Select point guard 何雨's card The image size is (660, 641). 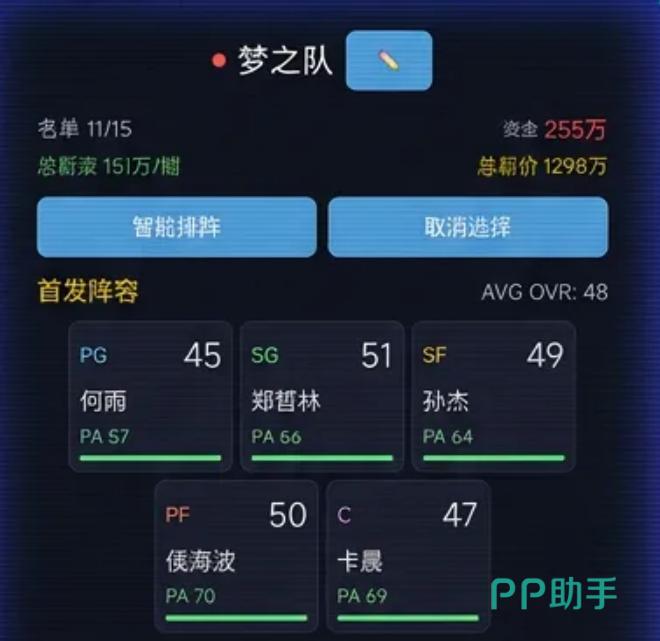pos(150,396)
